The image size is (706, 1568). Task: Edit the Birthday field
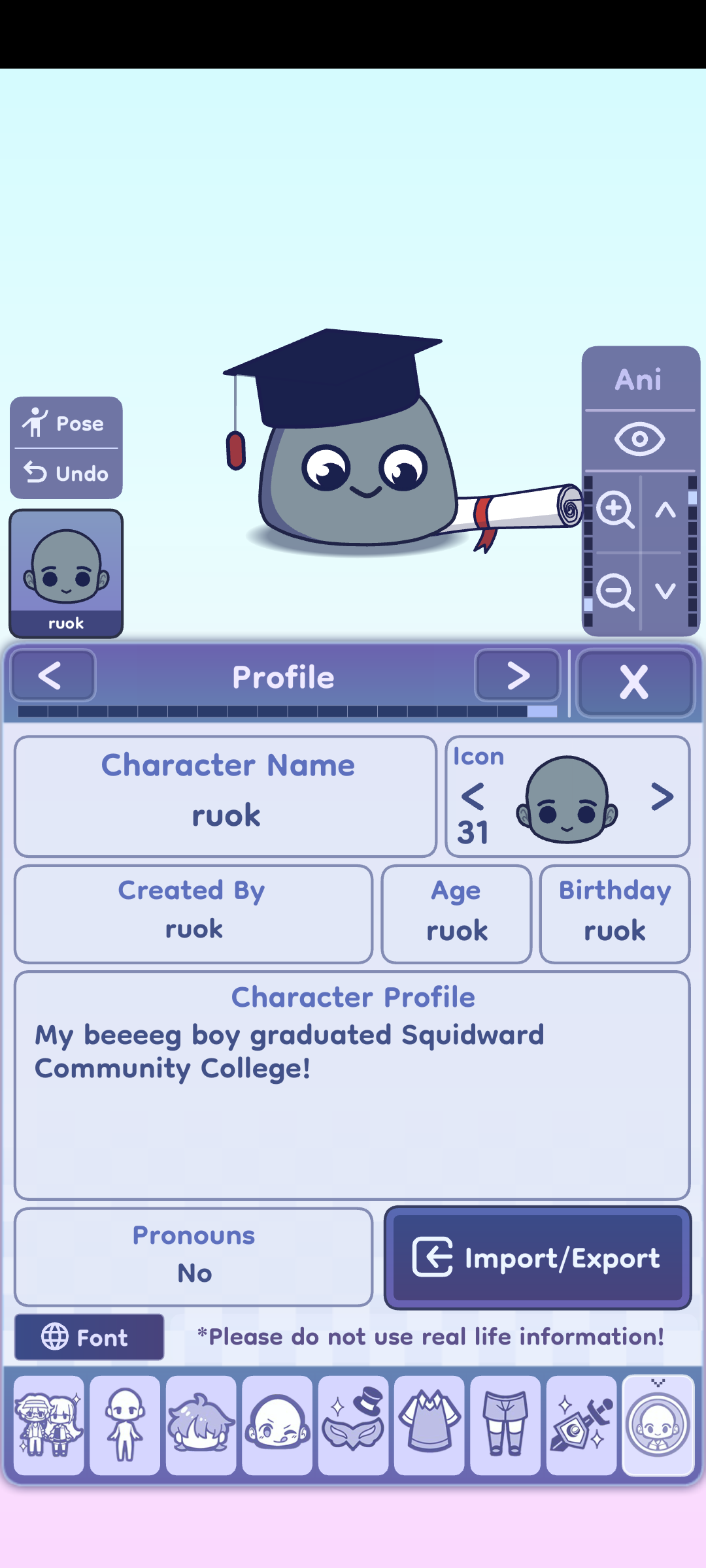point(614,914)
